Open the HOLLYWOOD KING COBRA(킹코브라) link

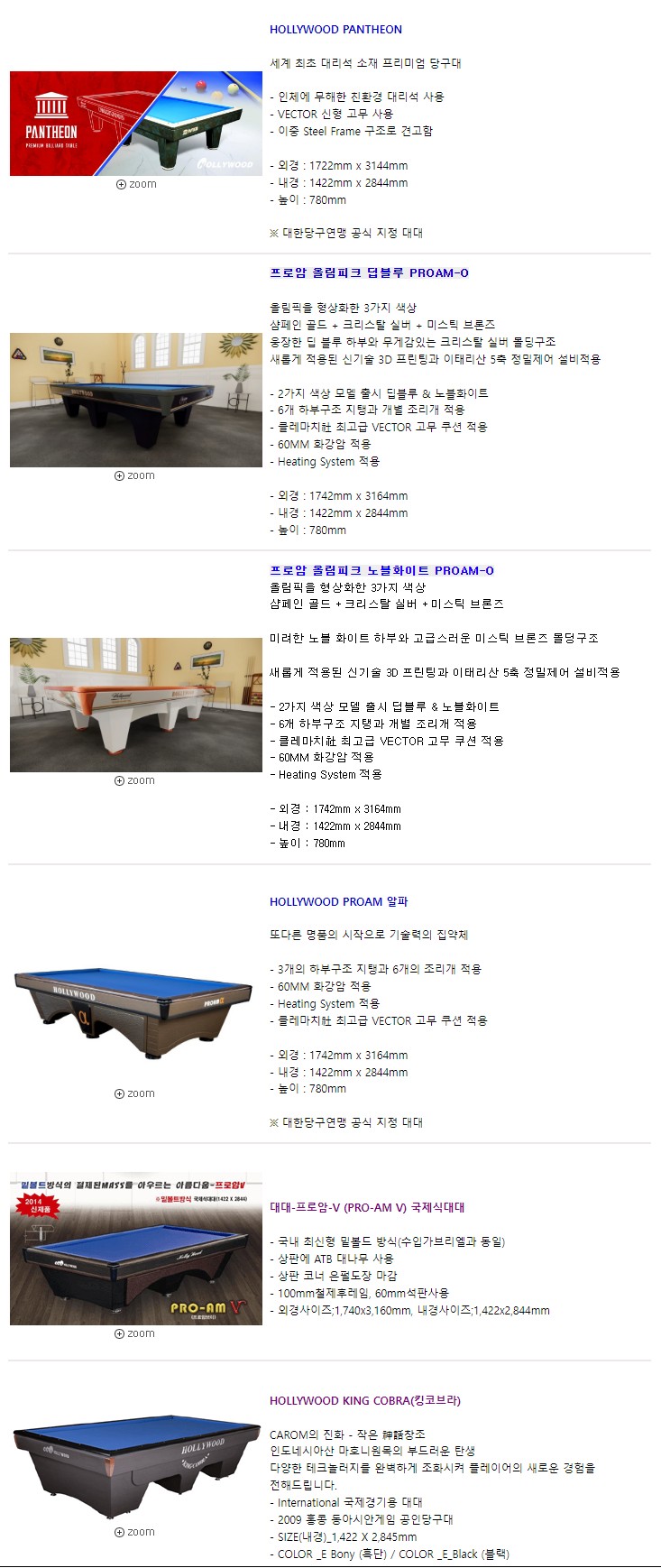click(364, 1400)
